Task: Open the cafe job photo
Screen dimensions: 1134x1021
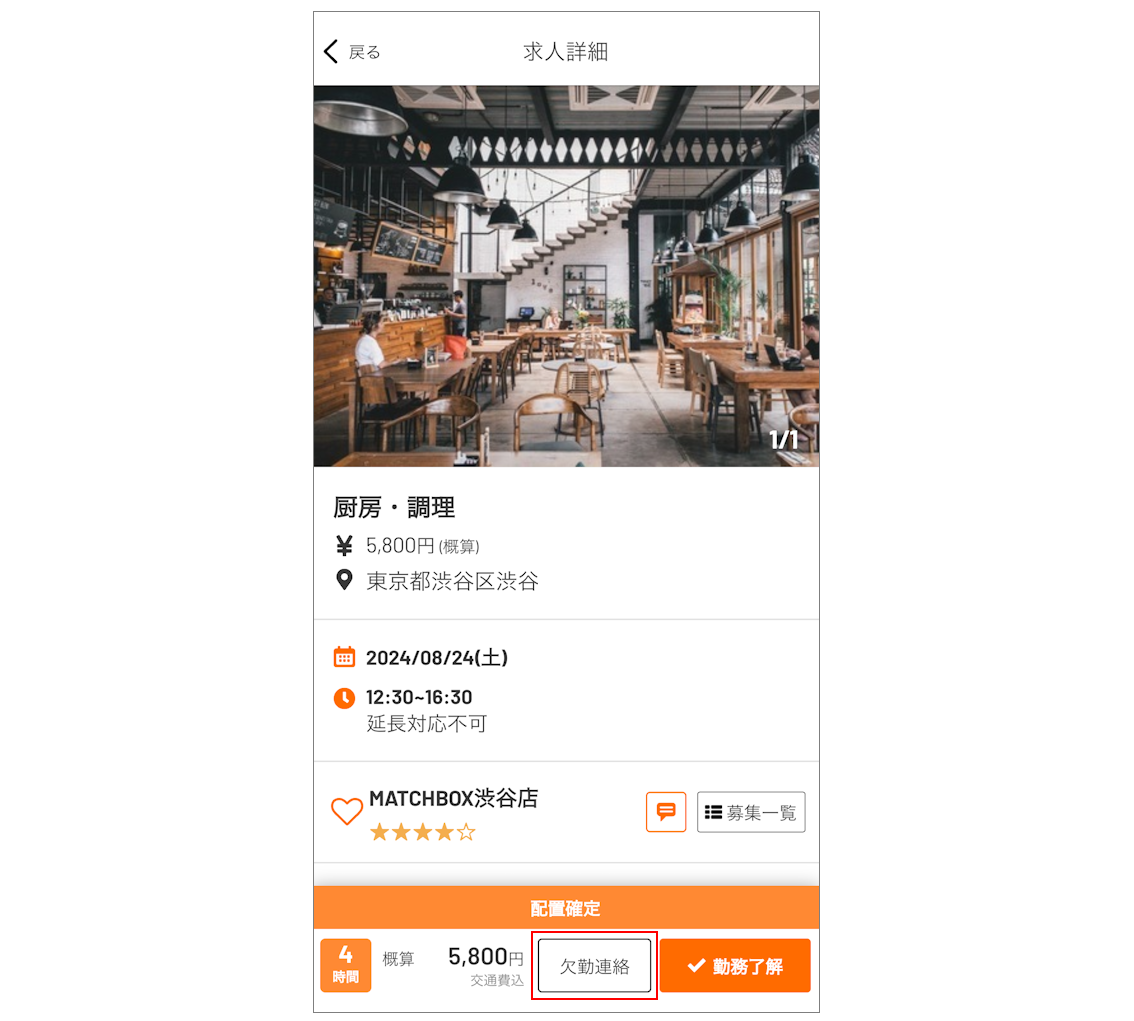Action: click(x=566, y=276)
